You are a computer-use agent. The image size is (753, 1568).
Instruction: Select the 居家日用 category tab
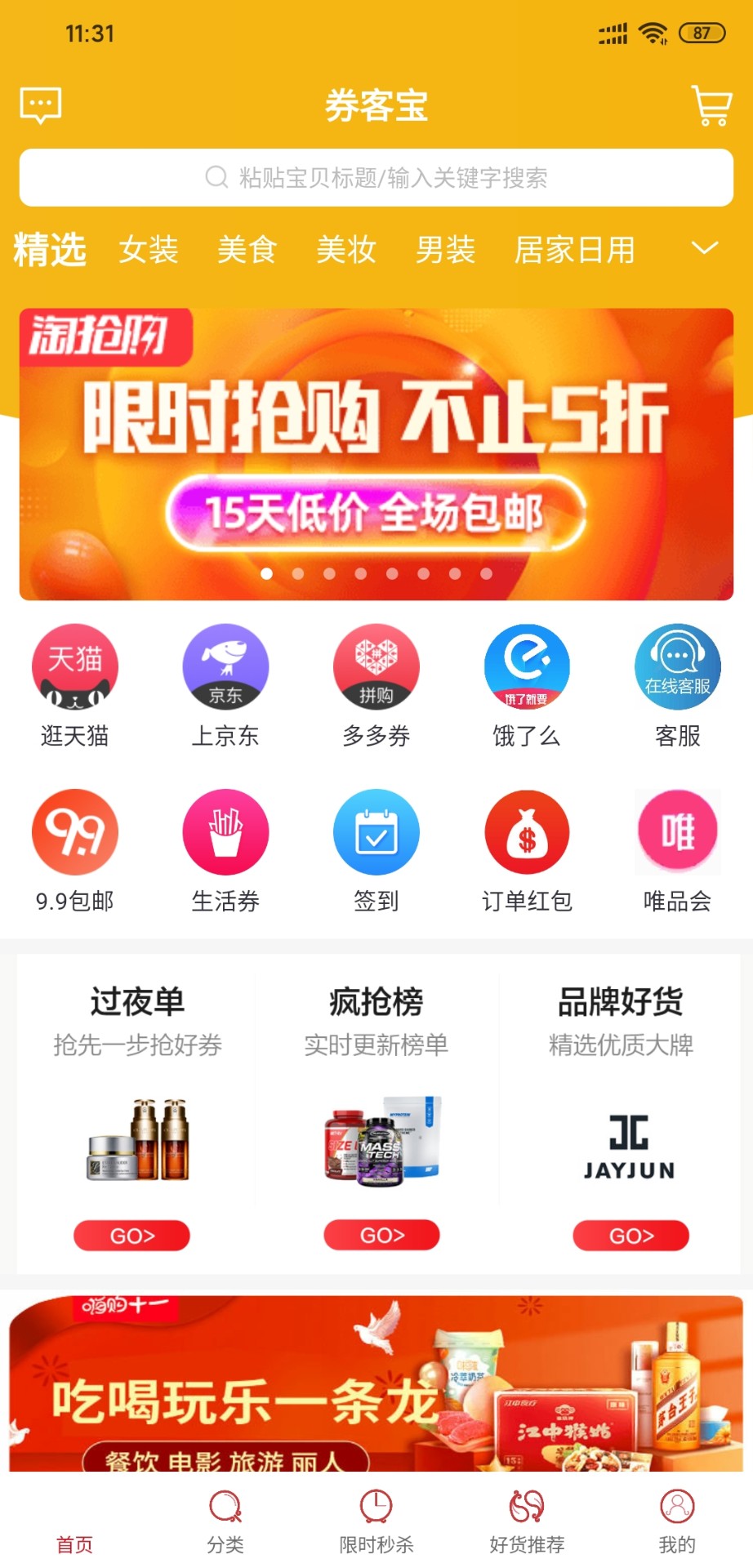(x=574, y=250)
